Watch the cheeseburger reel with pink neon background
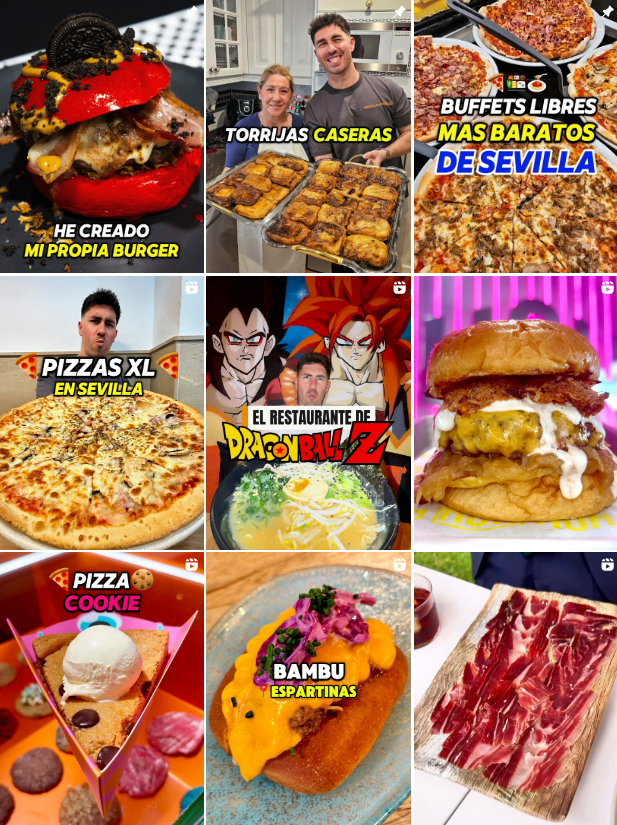This screenshot has width=617, height=825. pos(515,413)
